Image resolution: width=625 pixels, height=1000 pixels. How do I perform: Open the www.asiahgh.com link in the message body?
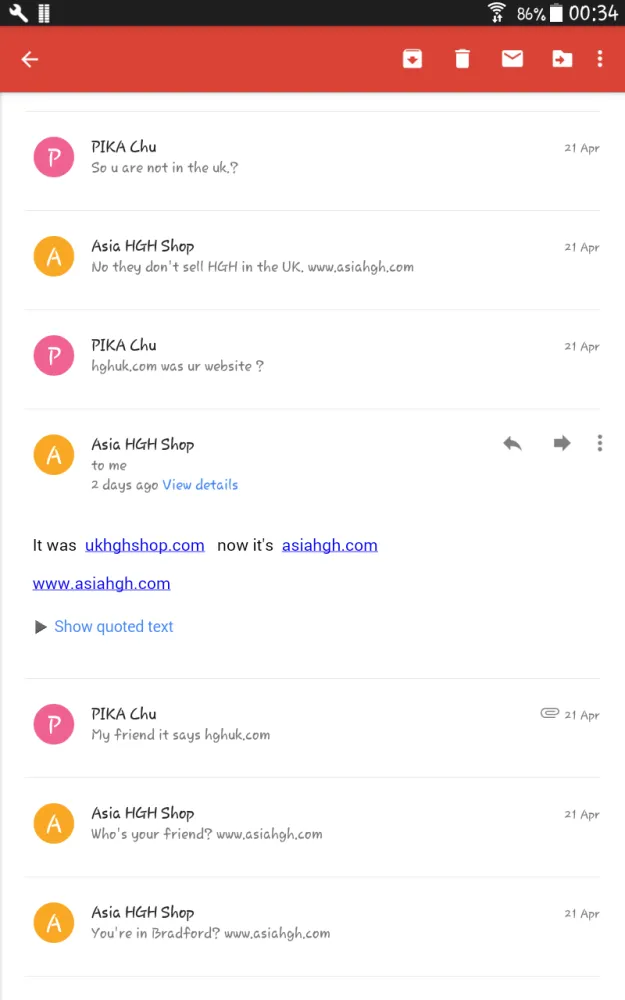pos(101,584)
